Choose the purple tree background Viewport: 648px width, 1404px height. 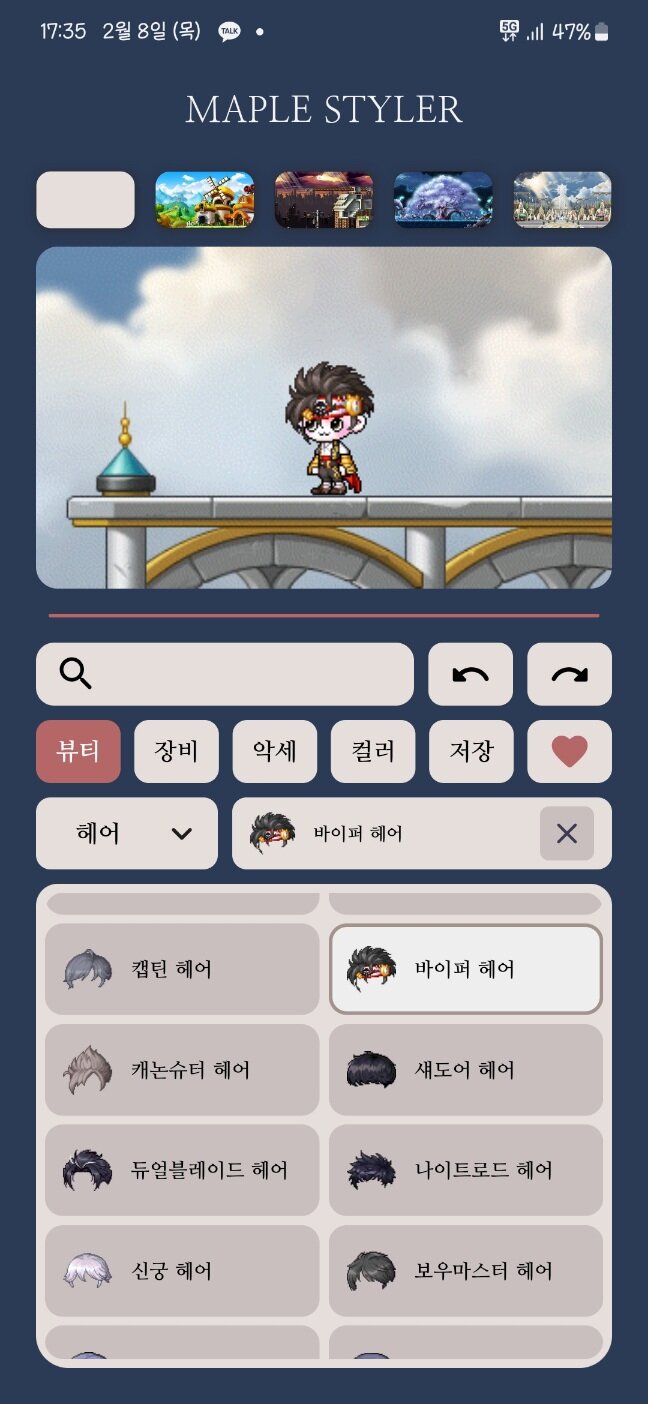coord(443,200)
